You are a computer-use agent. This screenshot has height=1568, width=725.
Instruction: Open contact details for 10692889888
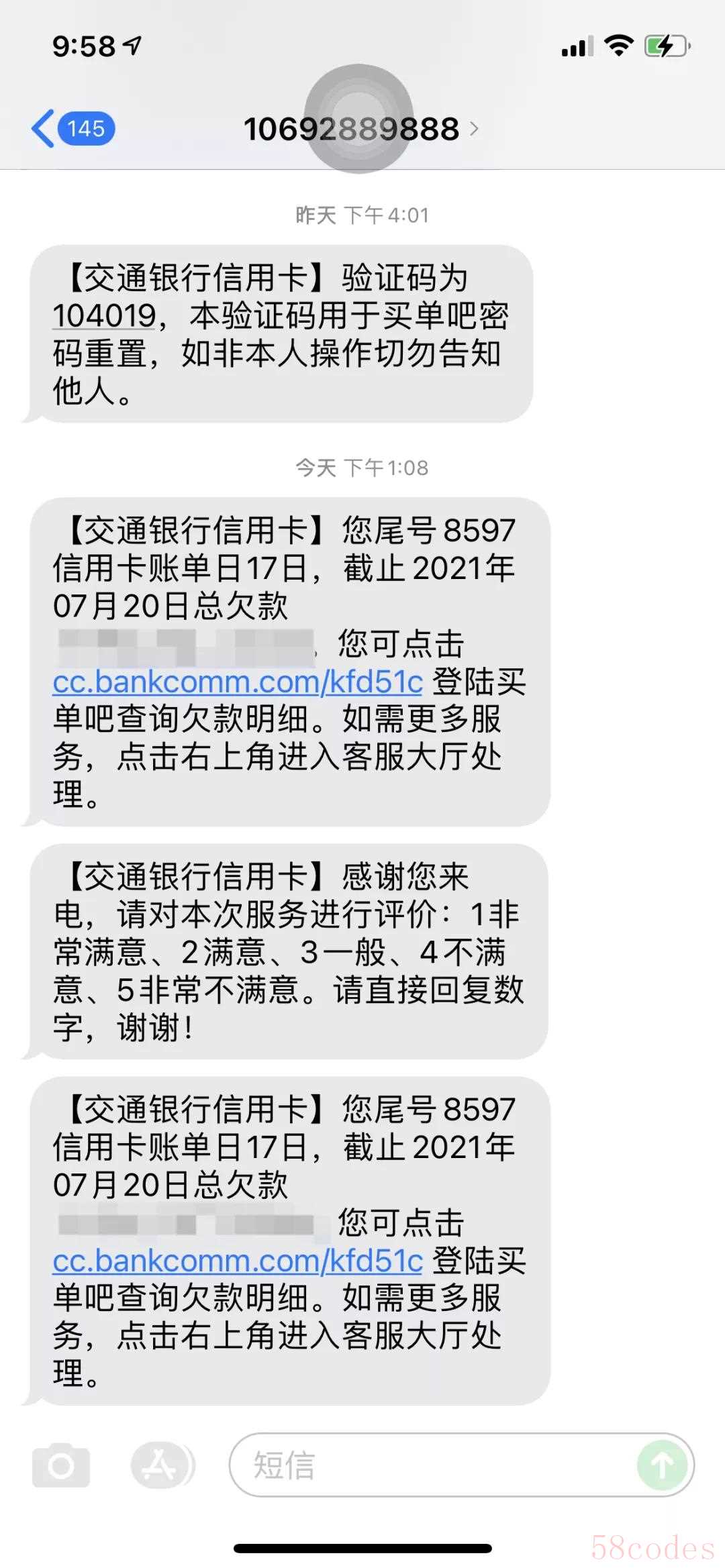click(360, 128)
